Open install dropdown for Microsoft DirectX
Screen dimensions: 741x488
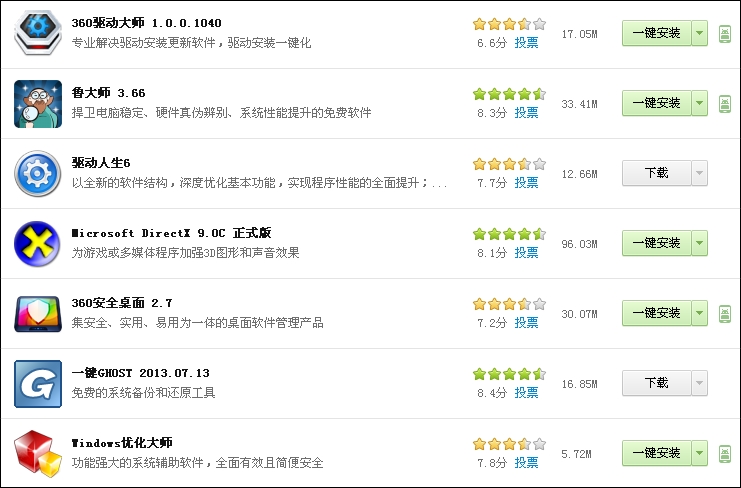pyautogui.click(x=699, y=243)
